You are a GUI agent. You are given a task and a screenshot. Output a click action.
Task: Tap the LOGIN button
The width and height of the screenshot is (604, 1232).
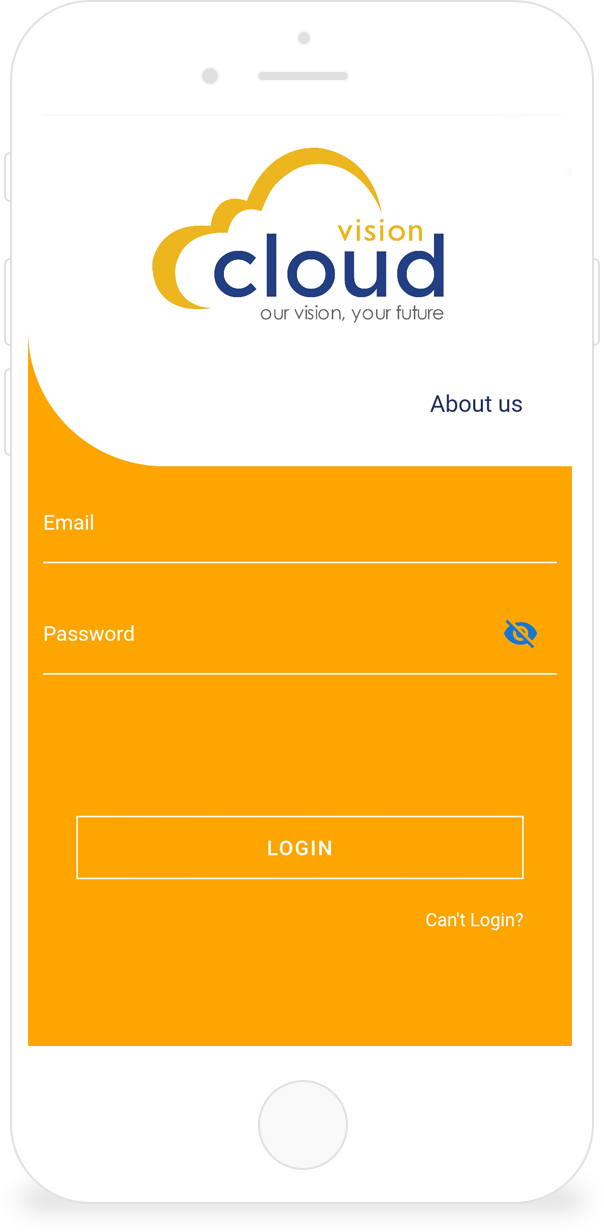(x=300, y=848)
